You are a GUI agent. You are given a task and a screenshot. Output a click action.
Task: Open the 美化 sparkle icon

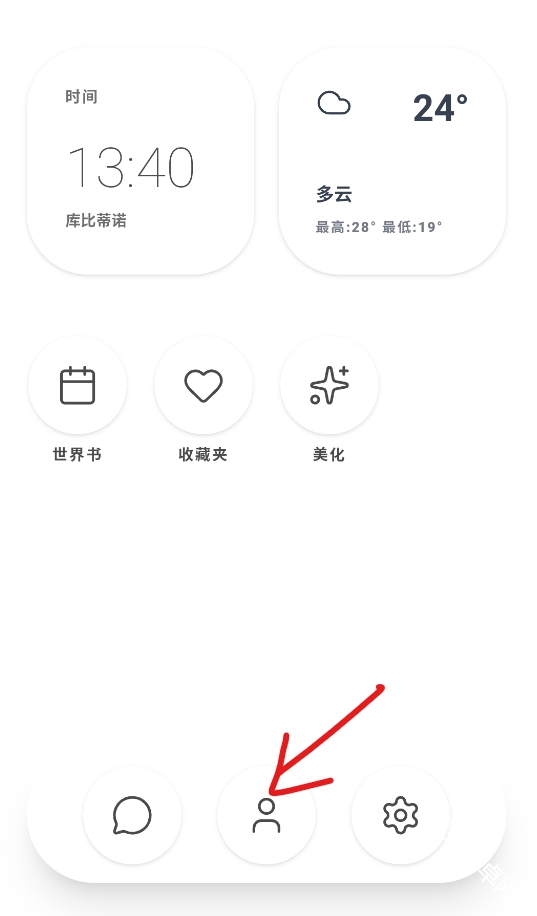pos(330,386)
